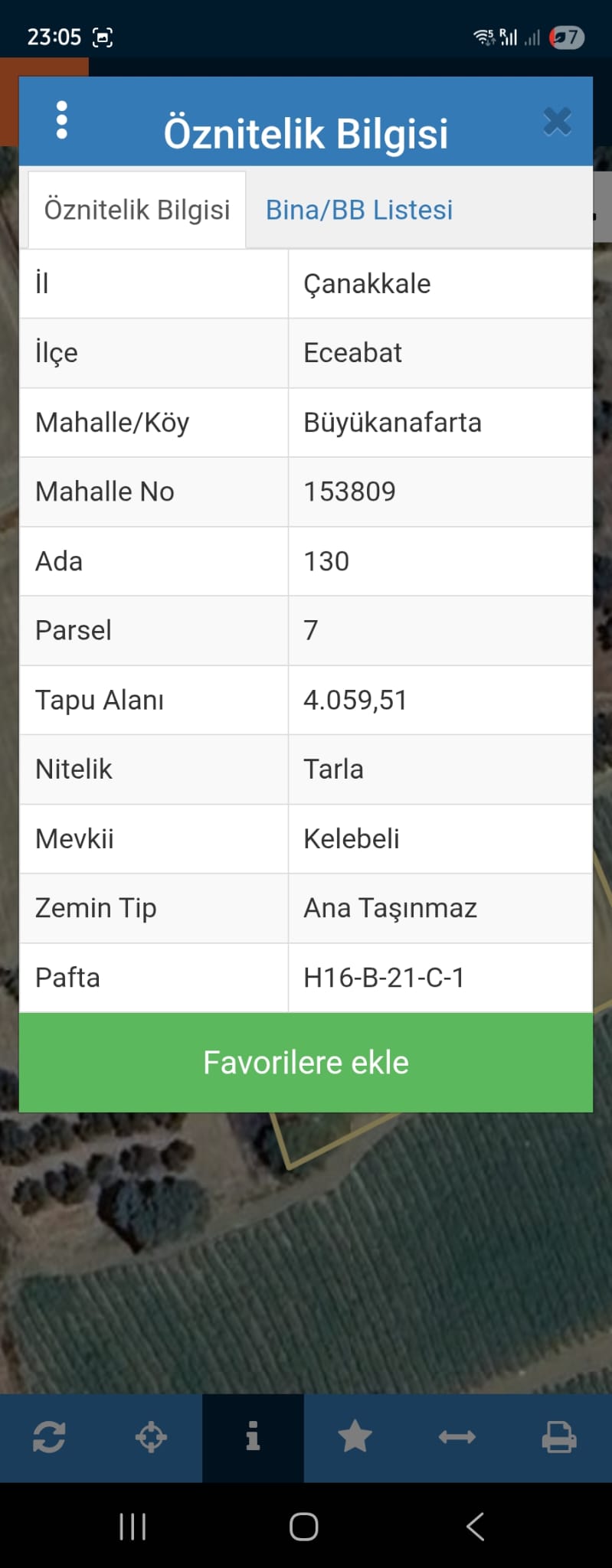Go to the system home screen
Image resolution: width=612 pixels, height=1568 pixels.
(304, 1527)
